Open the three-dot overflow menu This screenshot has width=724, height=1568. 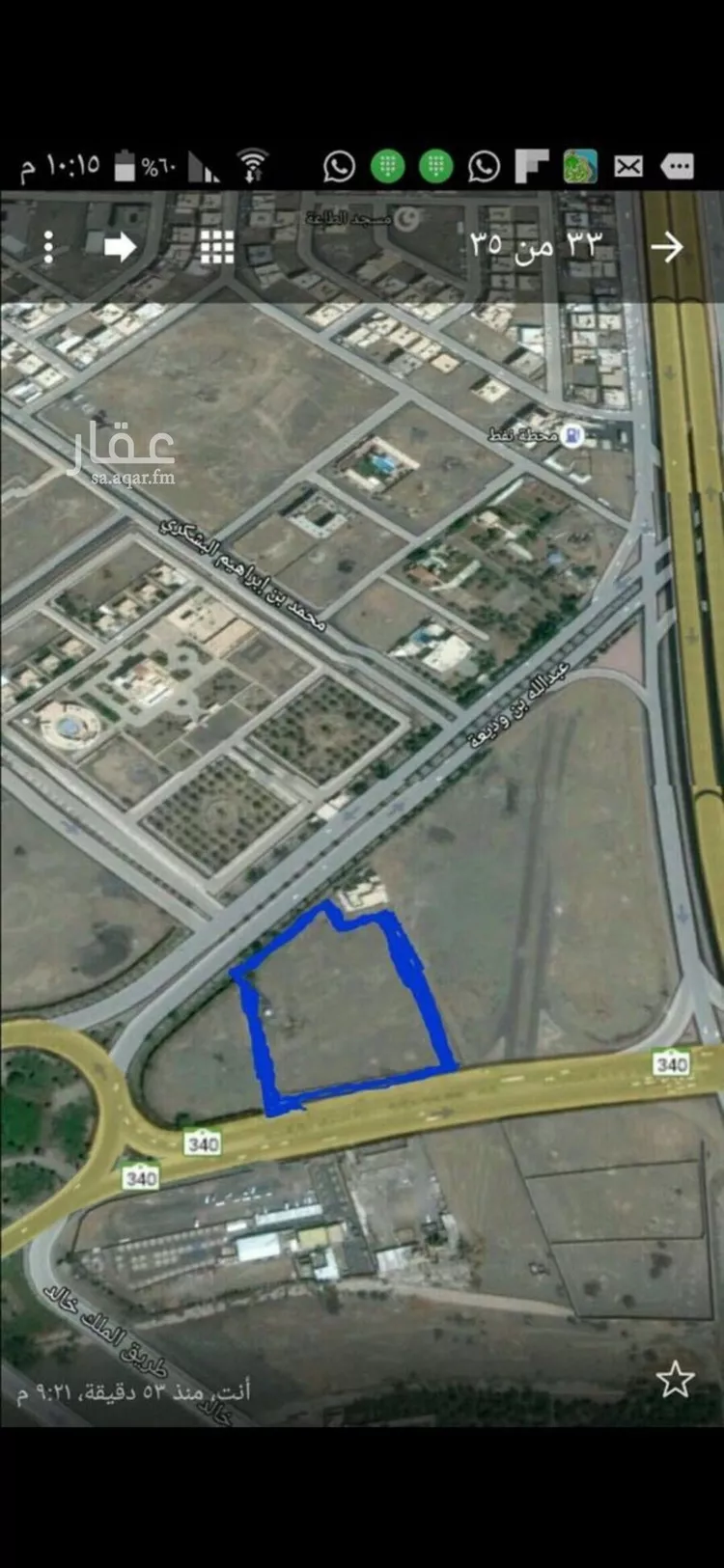pos(46,248)
